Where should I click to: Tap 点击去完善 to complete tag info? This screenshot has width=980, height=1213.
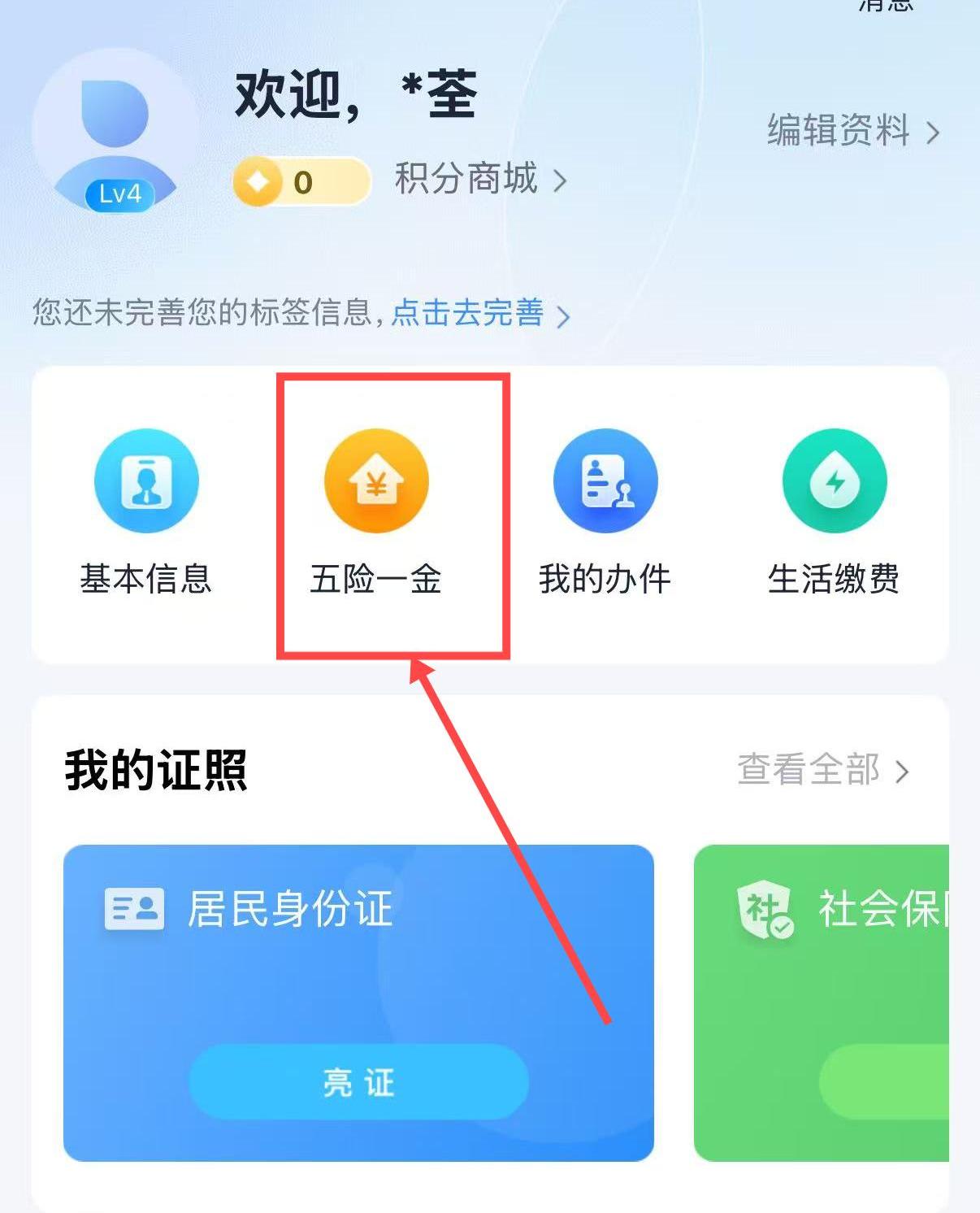tap(479, 313)
